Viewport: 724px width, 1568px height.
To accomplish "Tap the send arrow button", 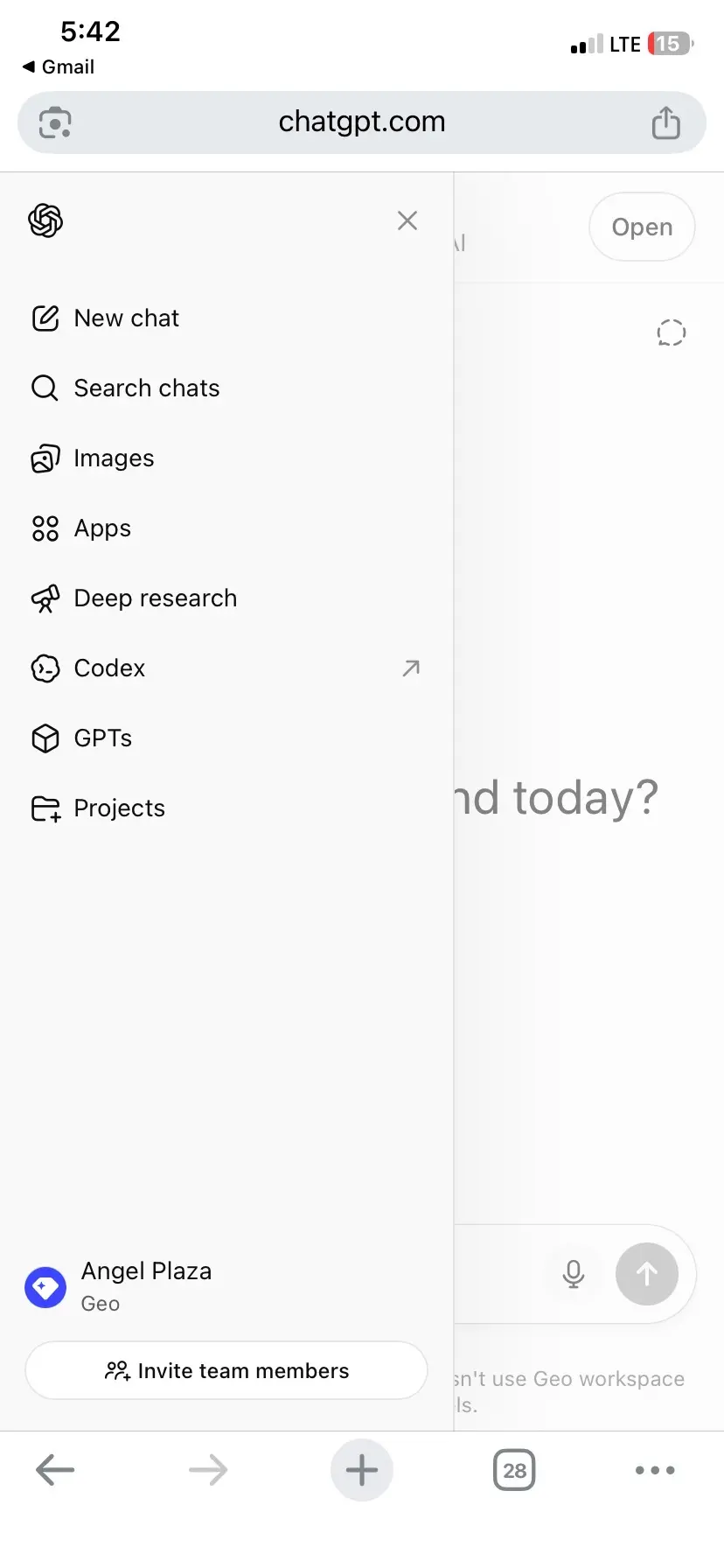I will point(647,1274).
